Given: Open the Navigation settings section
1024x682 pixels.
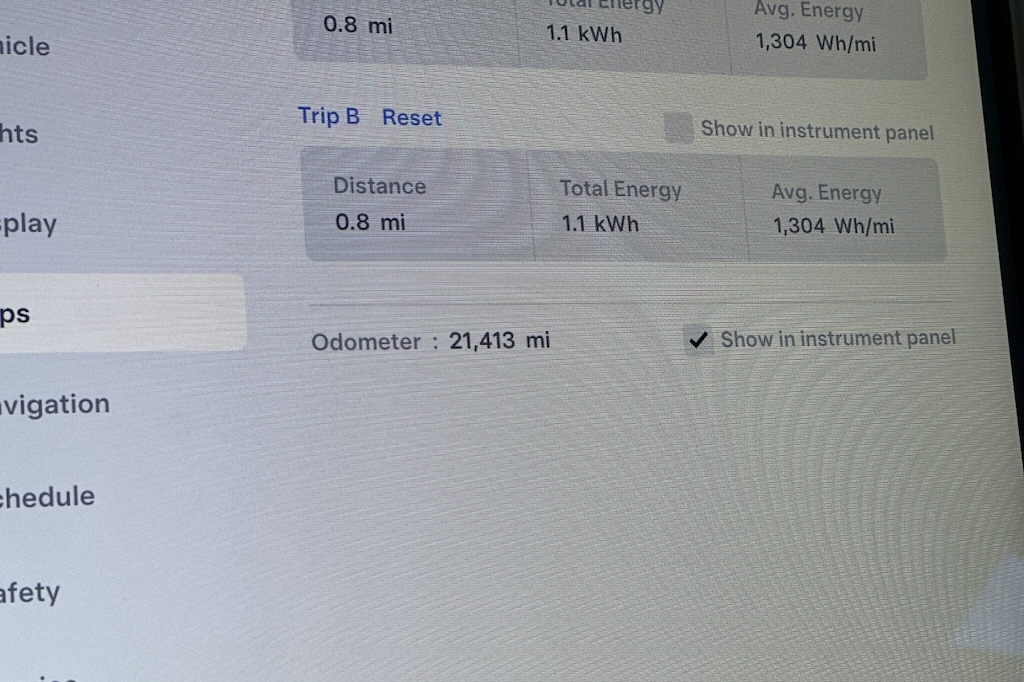Looking at the screenshot, I should click(55, 405).
